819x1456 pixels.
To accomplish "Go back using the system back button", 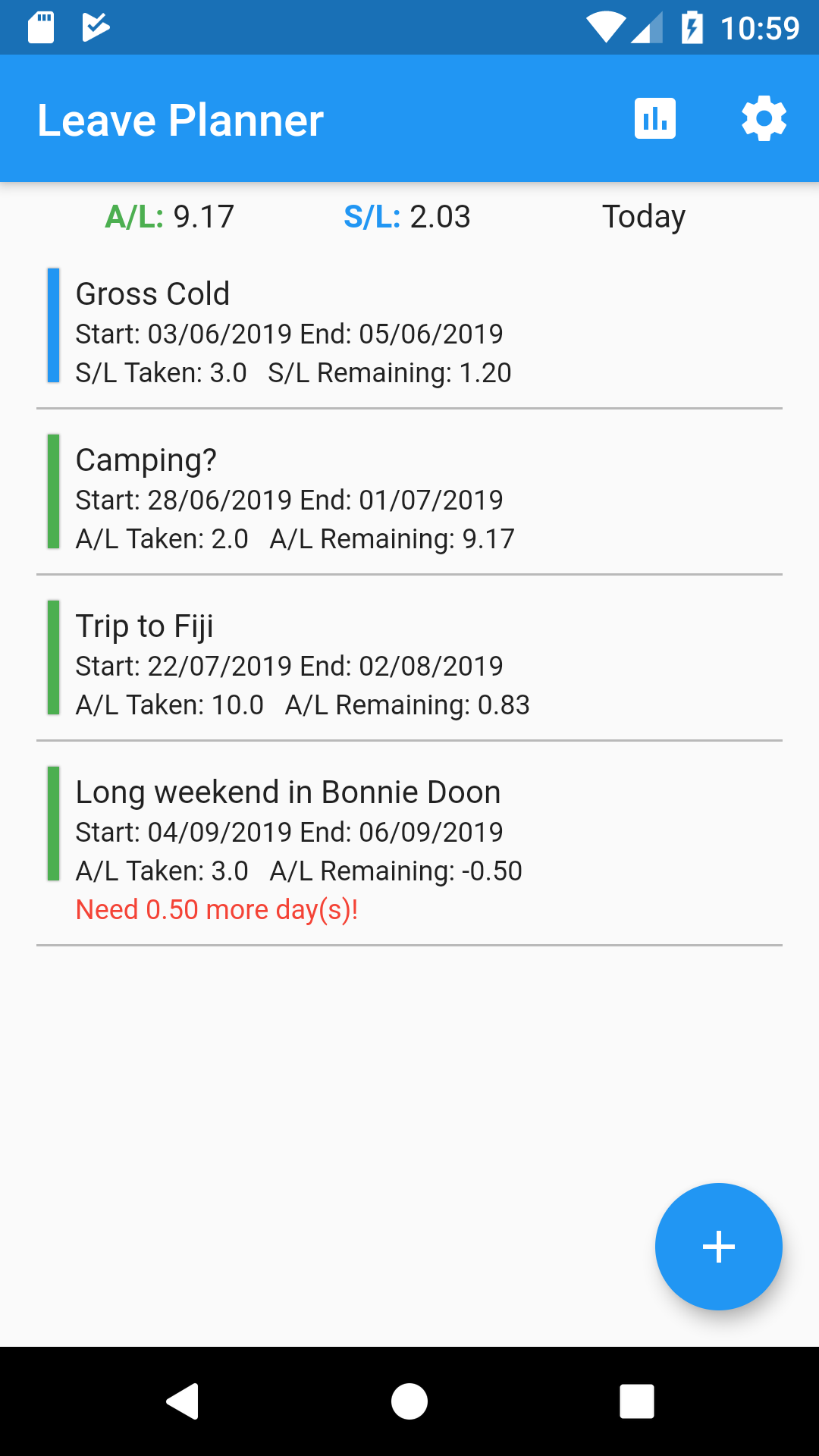I will [x=182, y=1401].
